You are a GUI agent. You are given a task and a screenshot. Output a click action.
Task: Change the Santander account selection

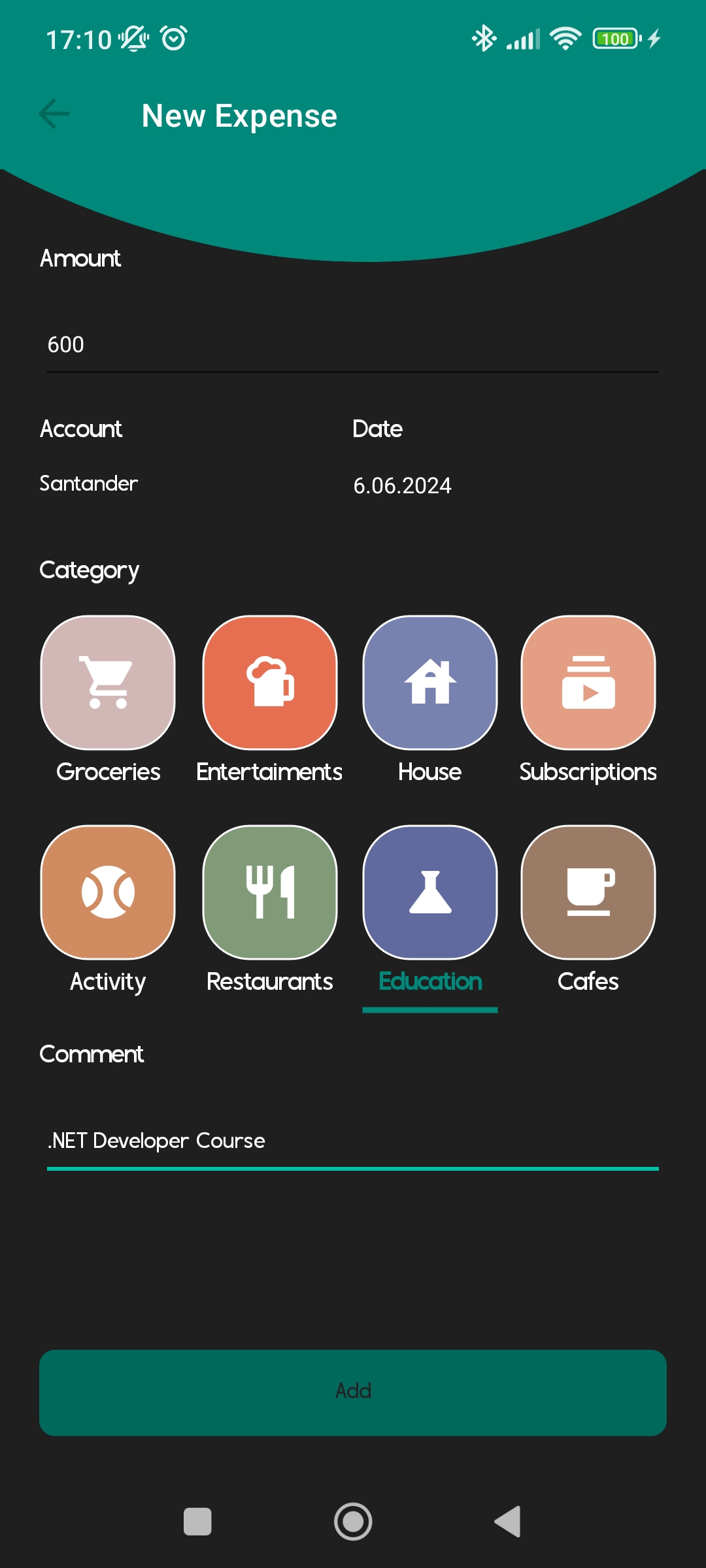89,484
